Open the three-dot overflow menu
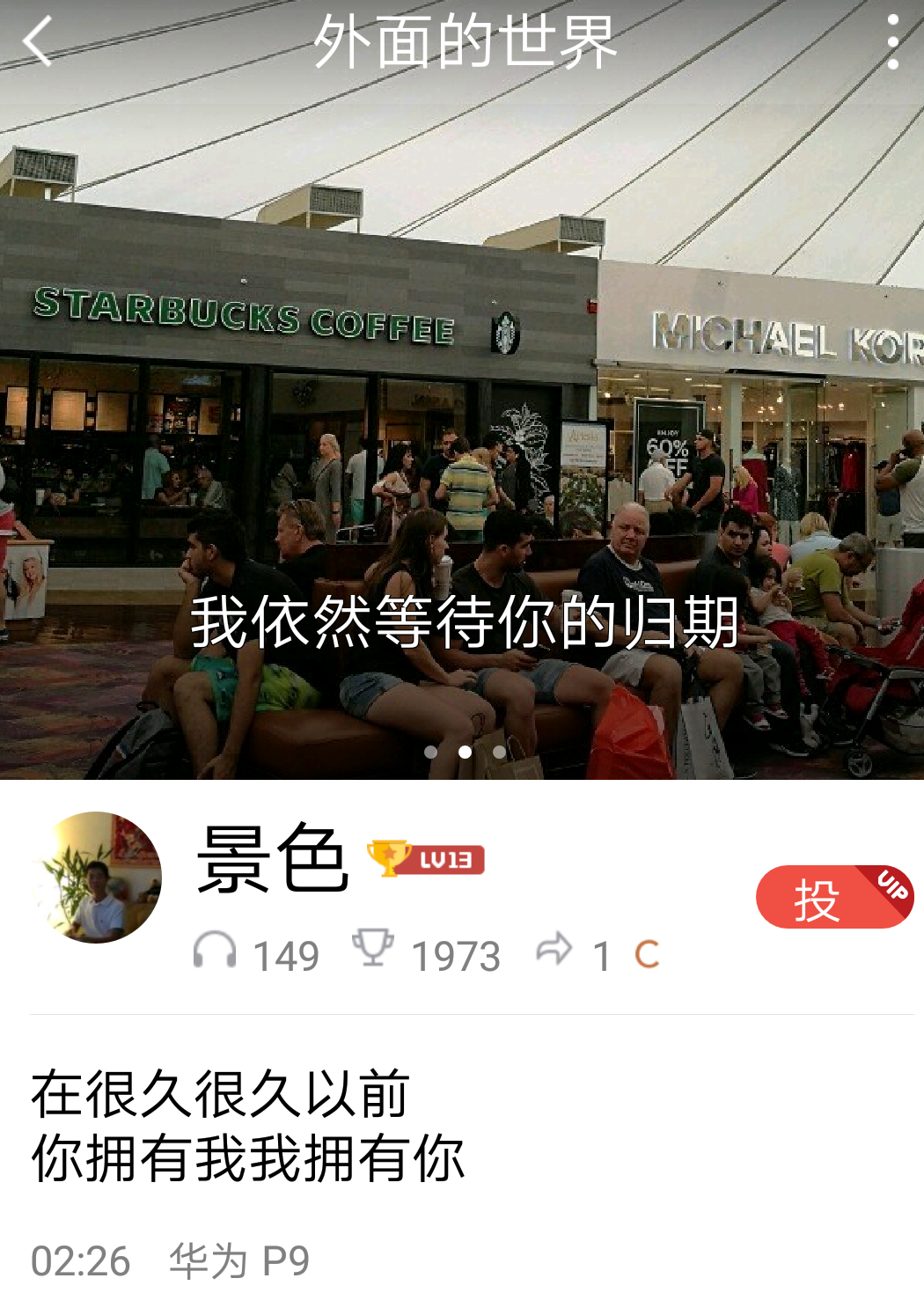Viewport: 924px width, 1293px height. tap(892, 41)
